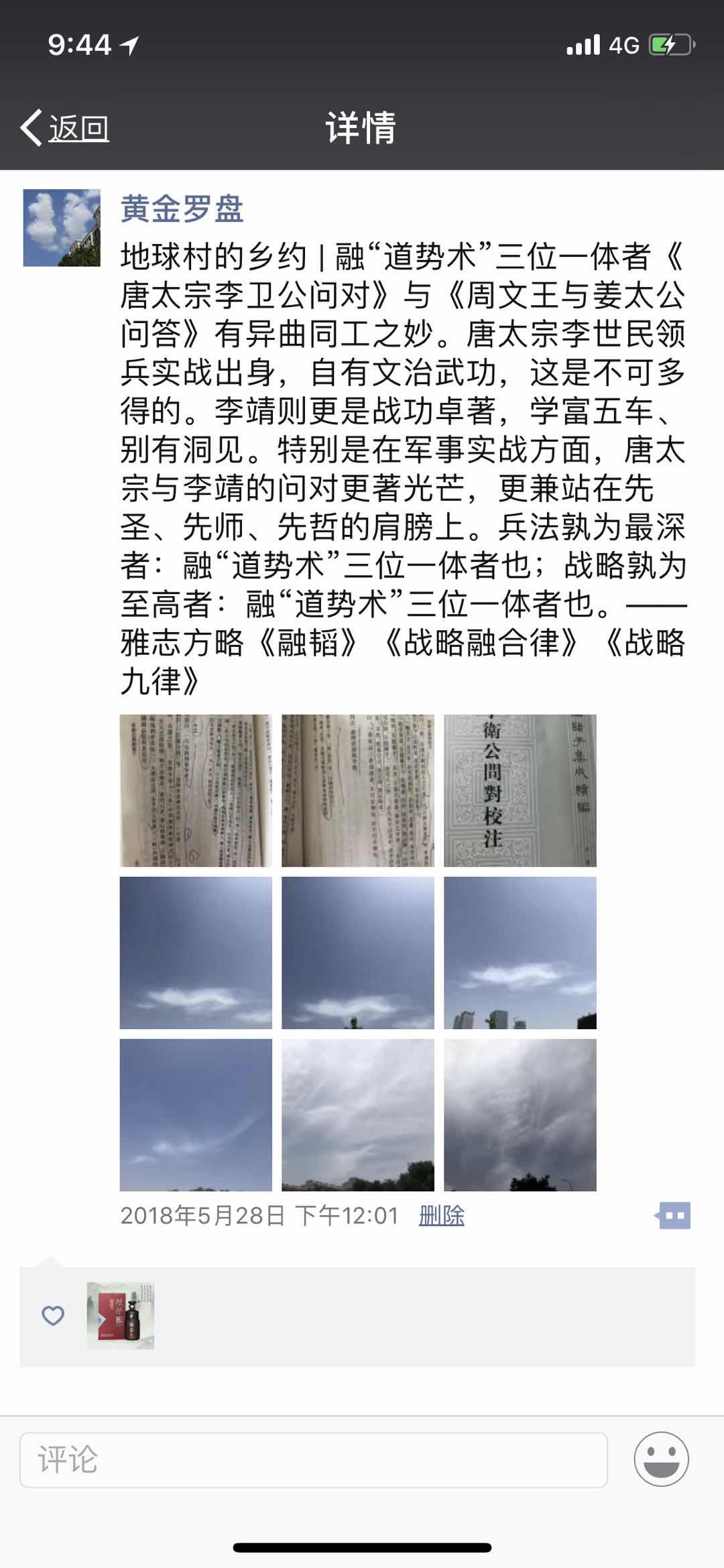The height and width of the screenshot is (1568, 724).
Task: Open the like and comment action menu
Action: pyautogui.click(x=674, y=1215)
